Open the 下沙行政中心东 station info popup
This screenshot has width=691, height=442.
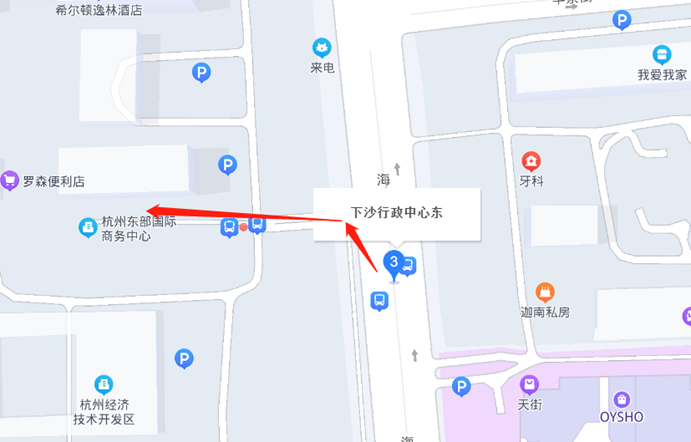tap(397, 213)
